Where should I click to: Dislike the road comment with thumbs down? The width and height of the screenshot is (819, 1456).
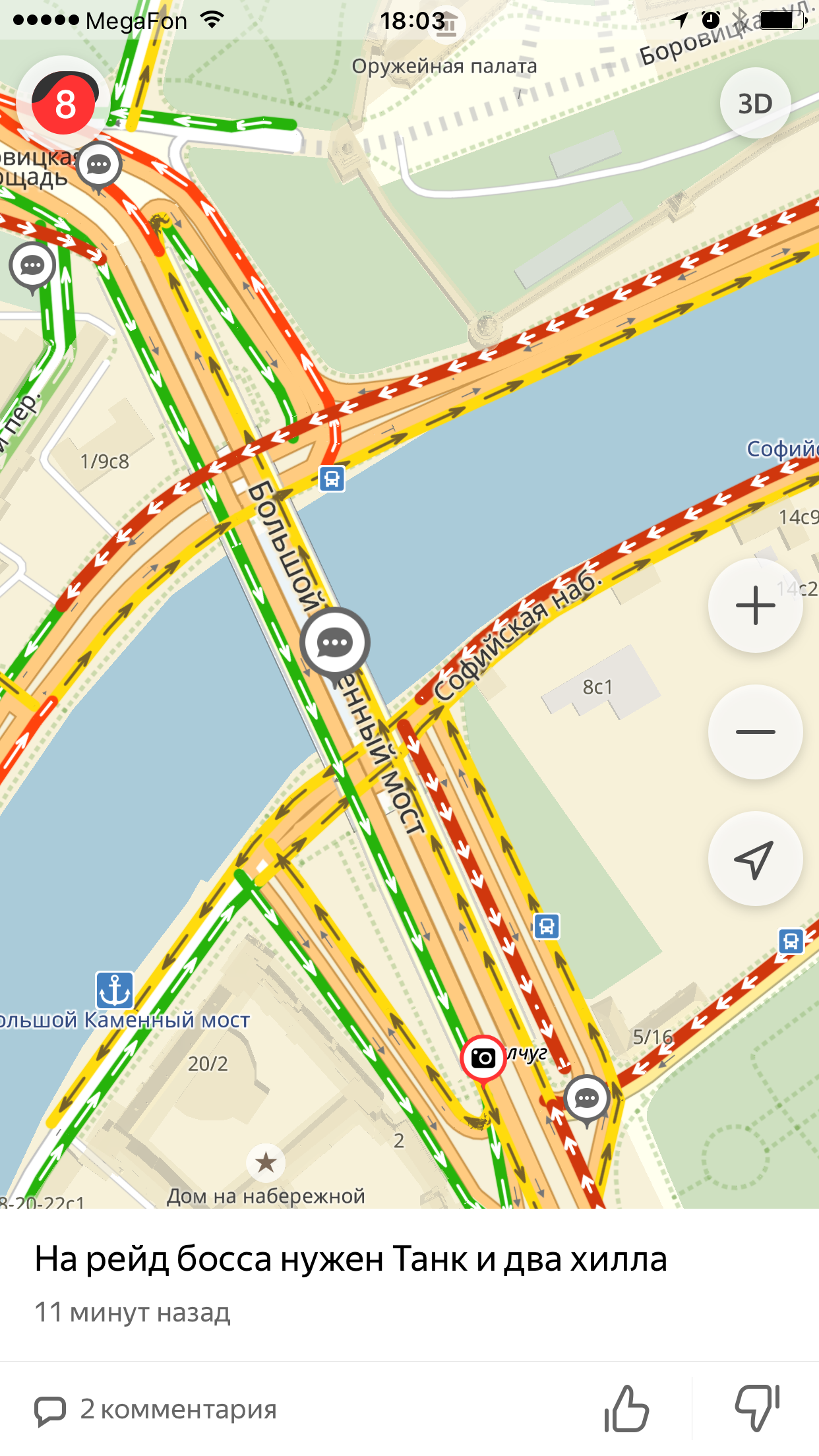tap(757, 1409)
